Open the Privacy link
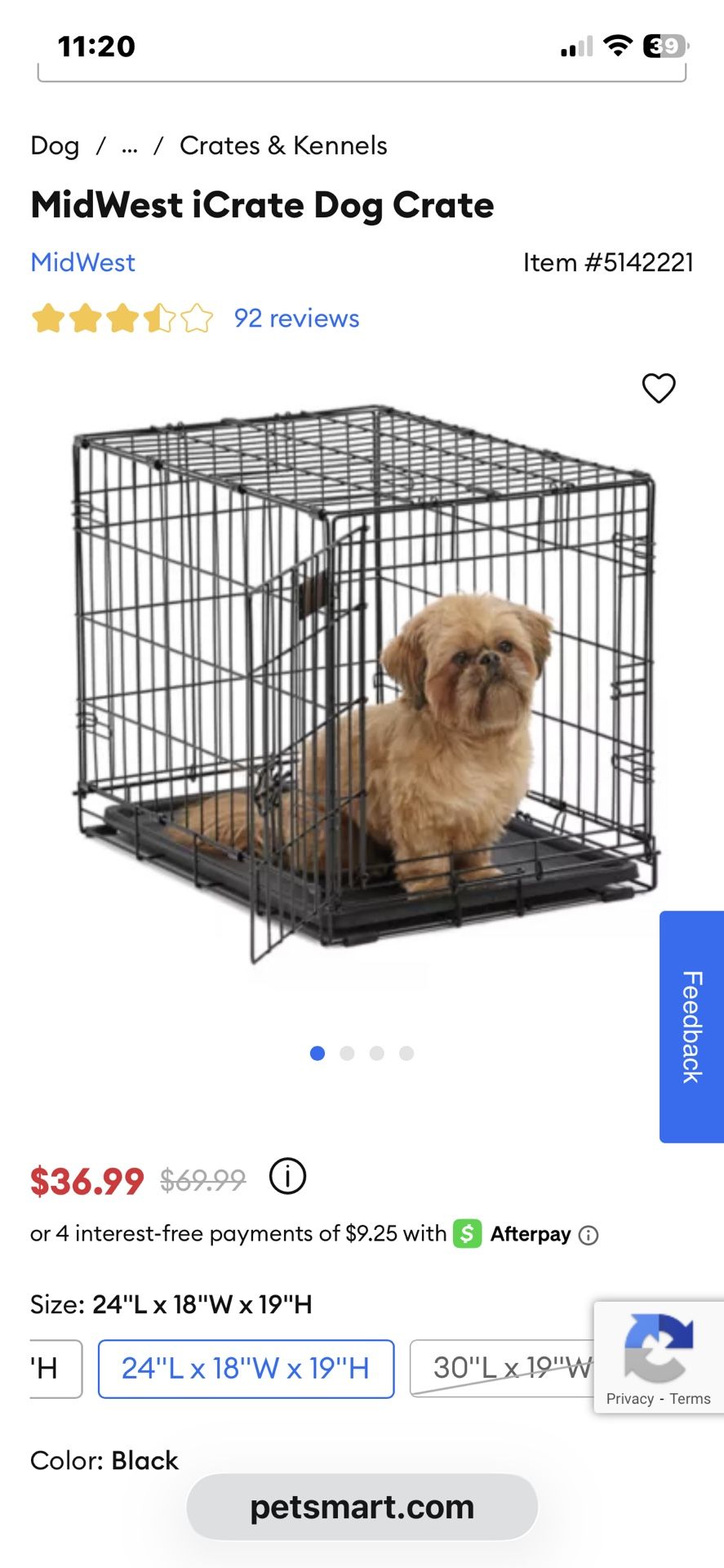The image size is (724, 1568). 629,1398
